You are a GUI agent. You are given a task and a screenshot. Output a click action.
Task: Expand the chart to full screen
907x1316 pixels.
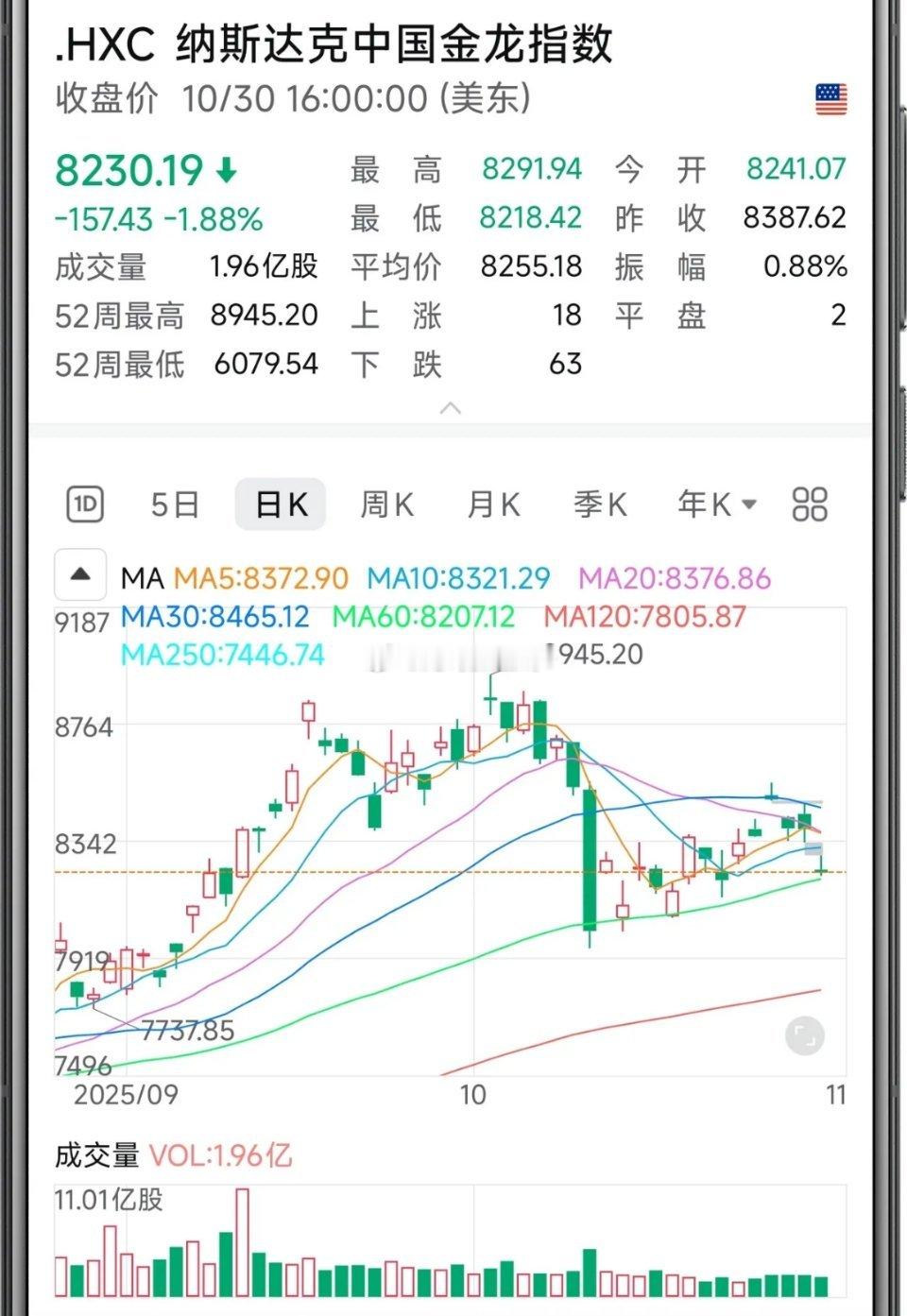(804, 1035)
